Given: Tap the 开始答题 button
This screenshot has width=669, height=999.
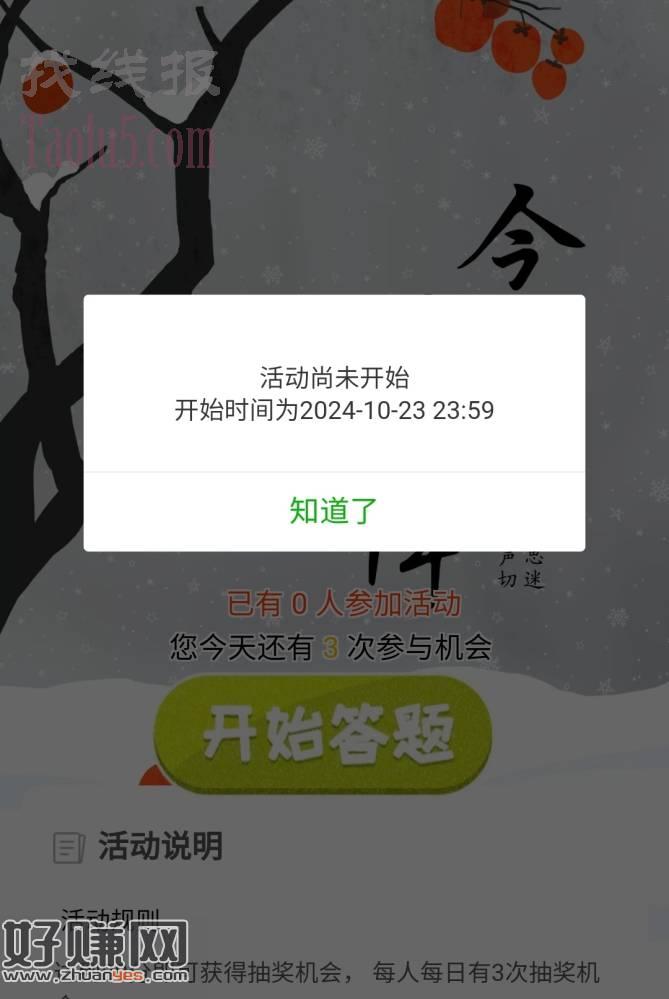Looking at the screenshot, I should [323, 735].
